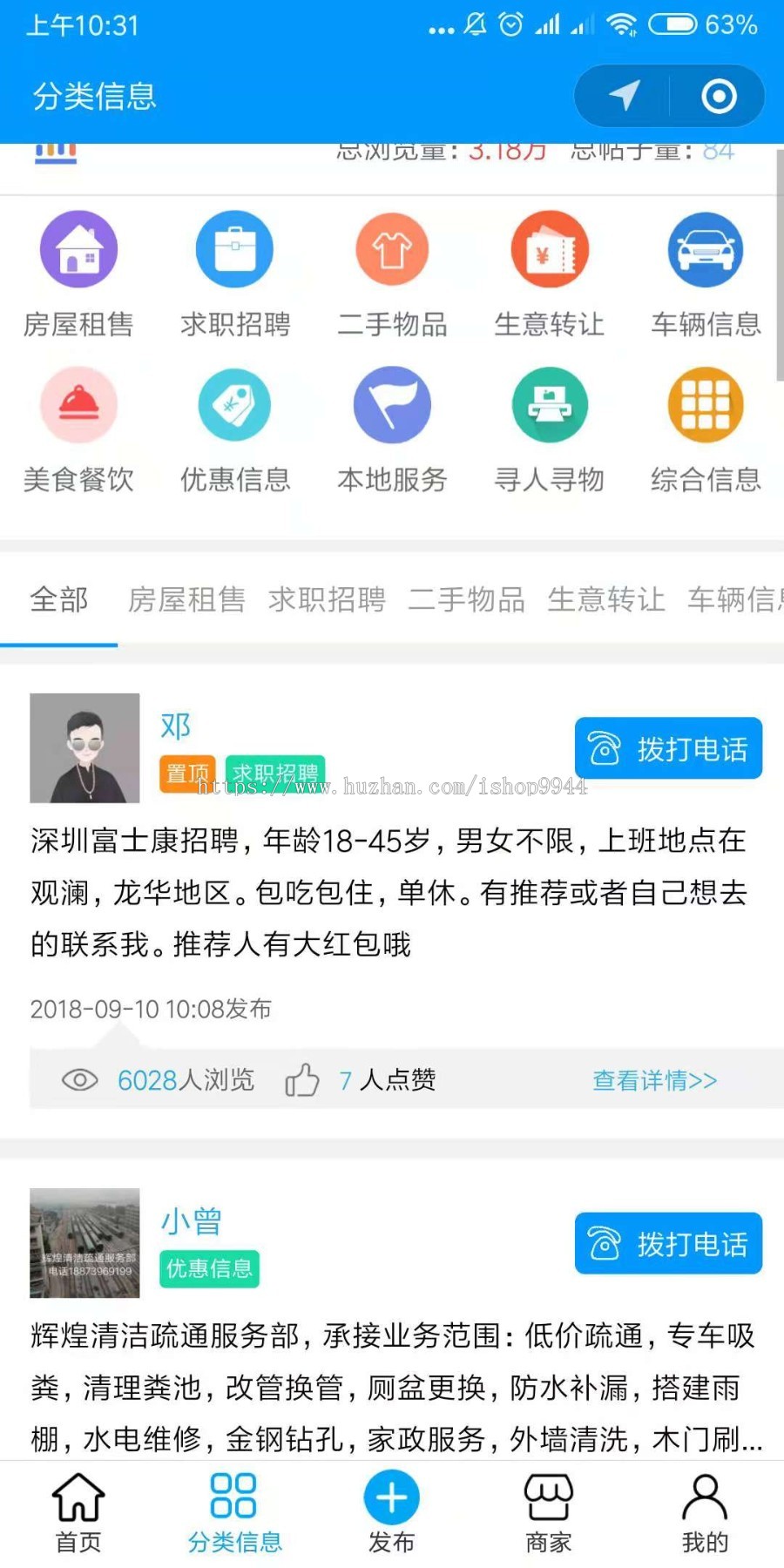Select the 全部 tab
The image size is (784, 1568).
[59, 599]
